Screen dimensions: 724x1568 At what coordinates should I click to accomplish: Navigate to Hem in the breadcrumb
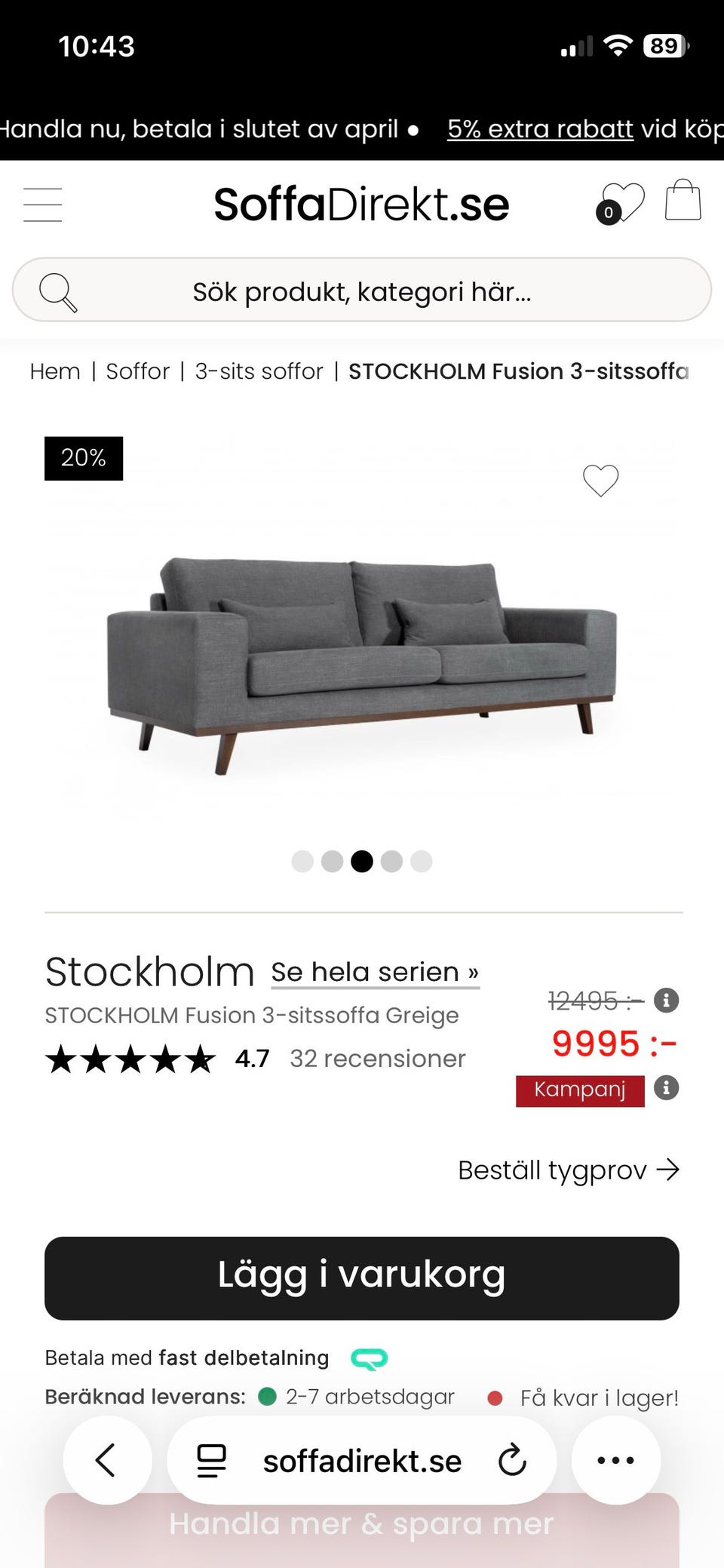coord(54,371)
